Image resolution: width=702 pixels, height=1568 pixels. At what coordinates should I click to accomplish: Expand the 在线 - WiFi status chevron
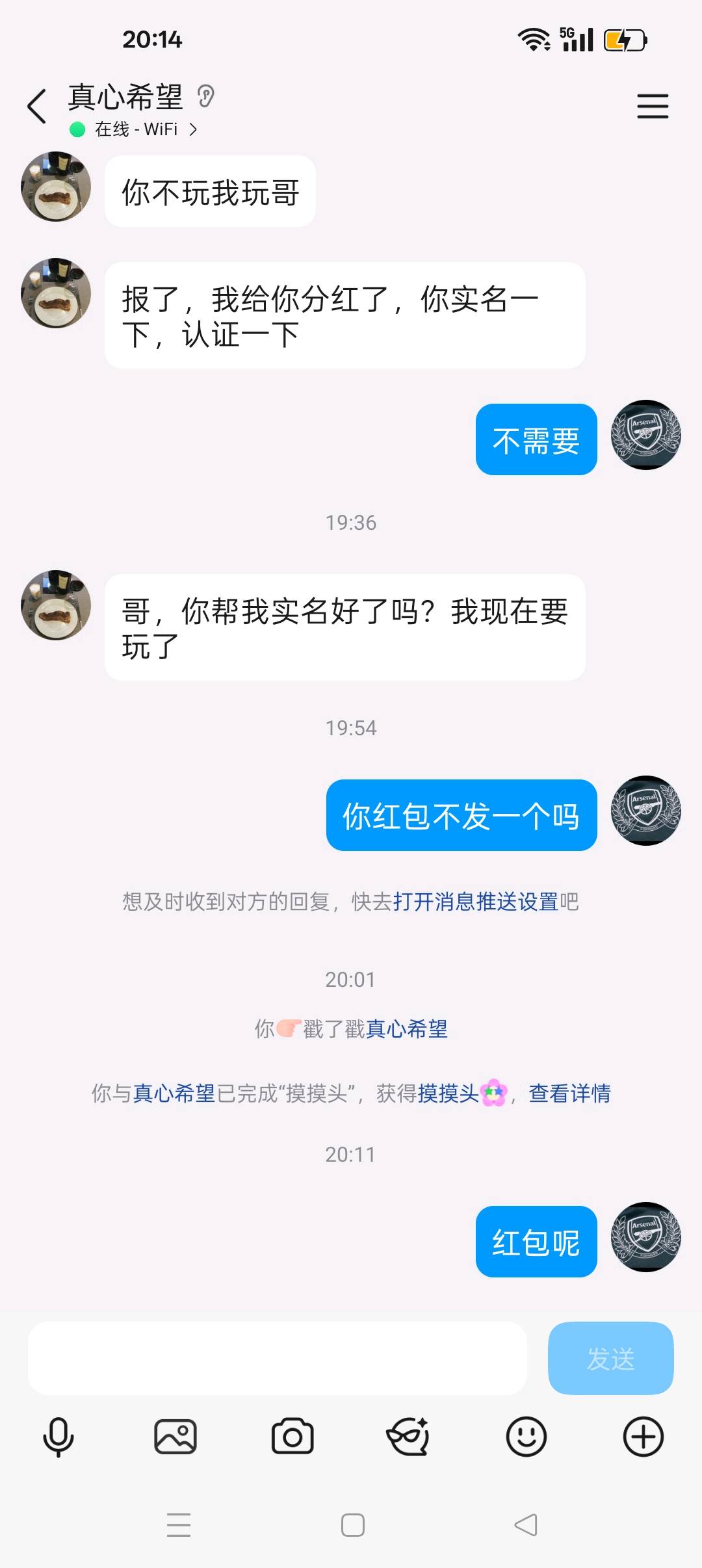[x=192, y=129]
